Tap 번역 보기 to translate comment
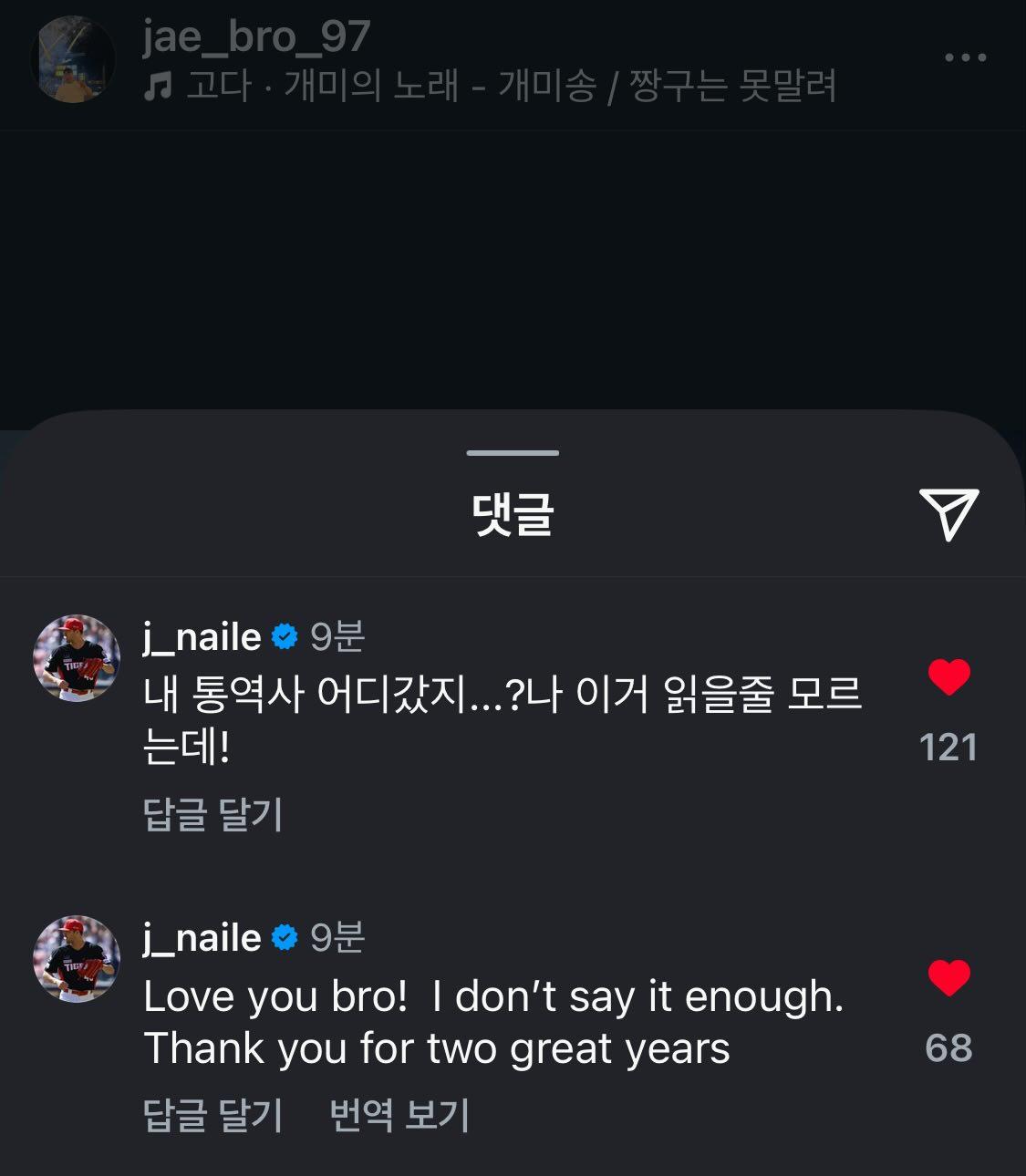Viewport: 1026px width, 1176px height. [399, 1115]
